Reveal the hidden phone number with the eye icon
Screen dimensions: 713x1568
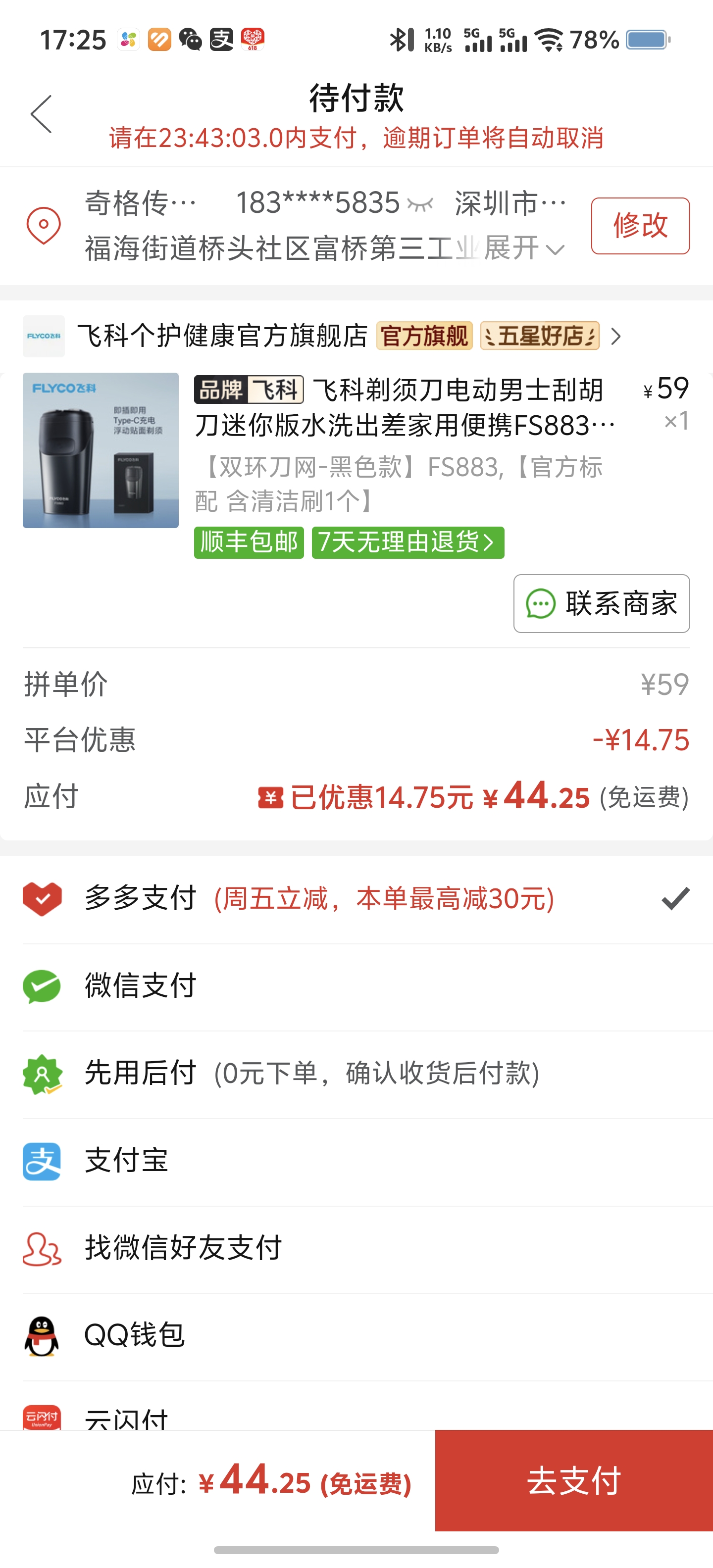point(420,204)
